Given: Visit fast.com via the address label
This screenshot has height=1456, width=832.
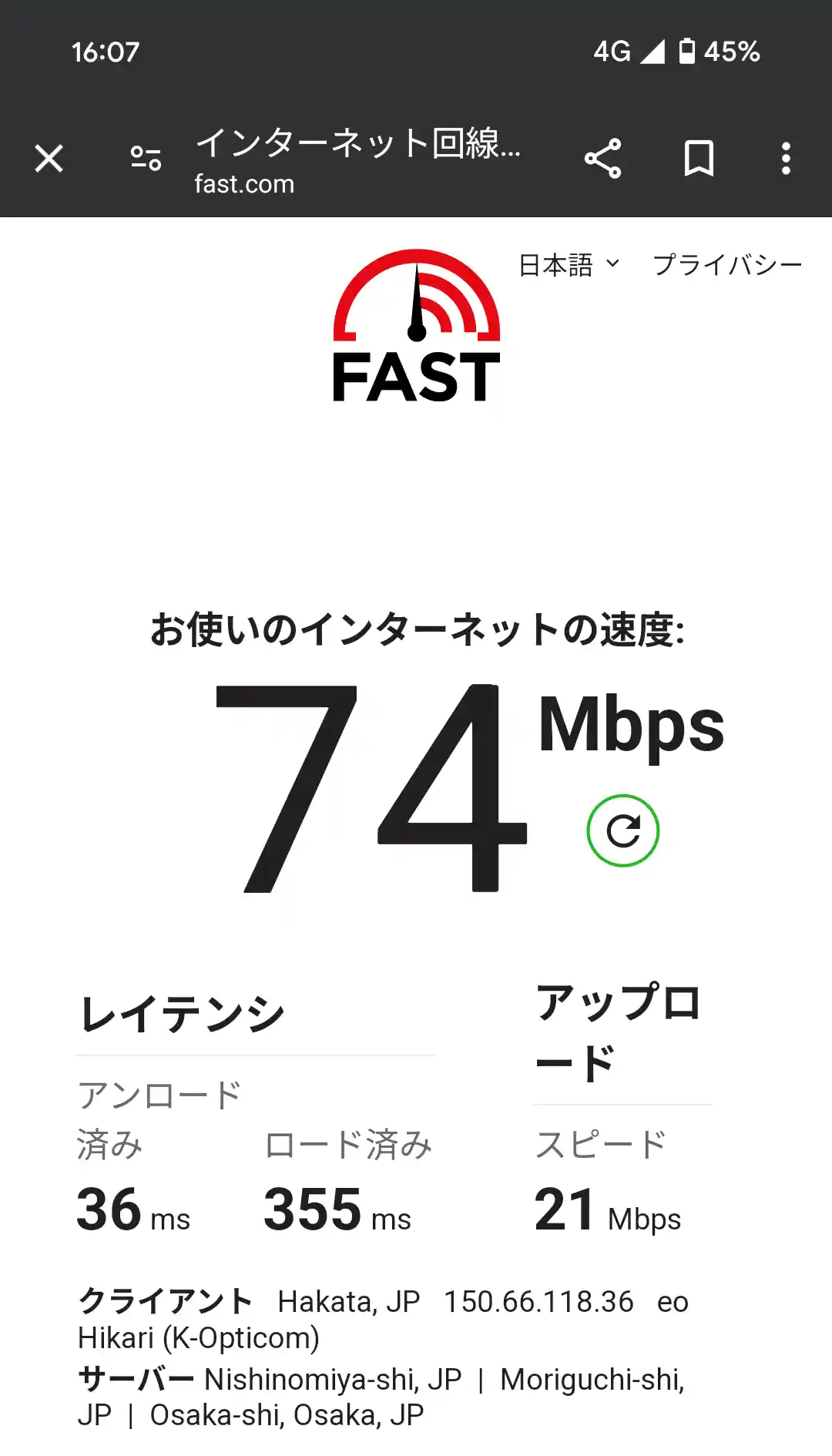Looking at the screenshot, I should click(x=243, y=183).
